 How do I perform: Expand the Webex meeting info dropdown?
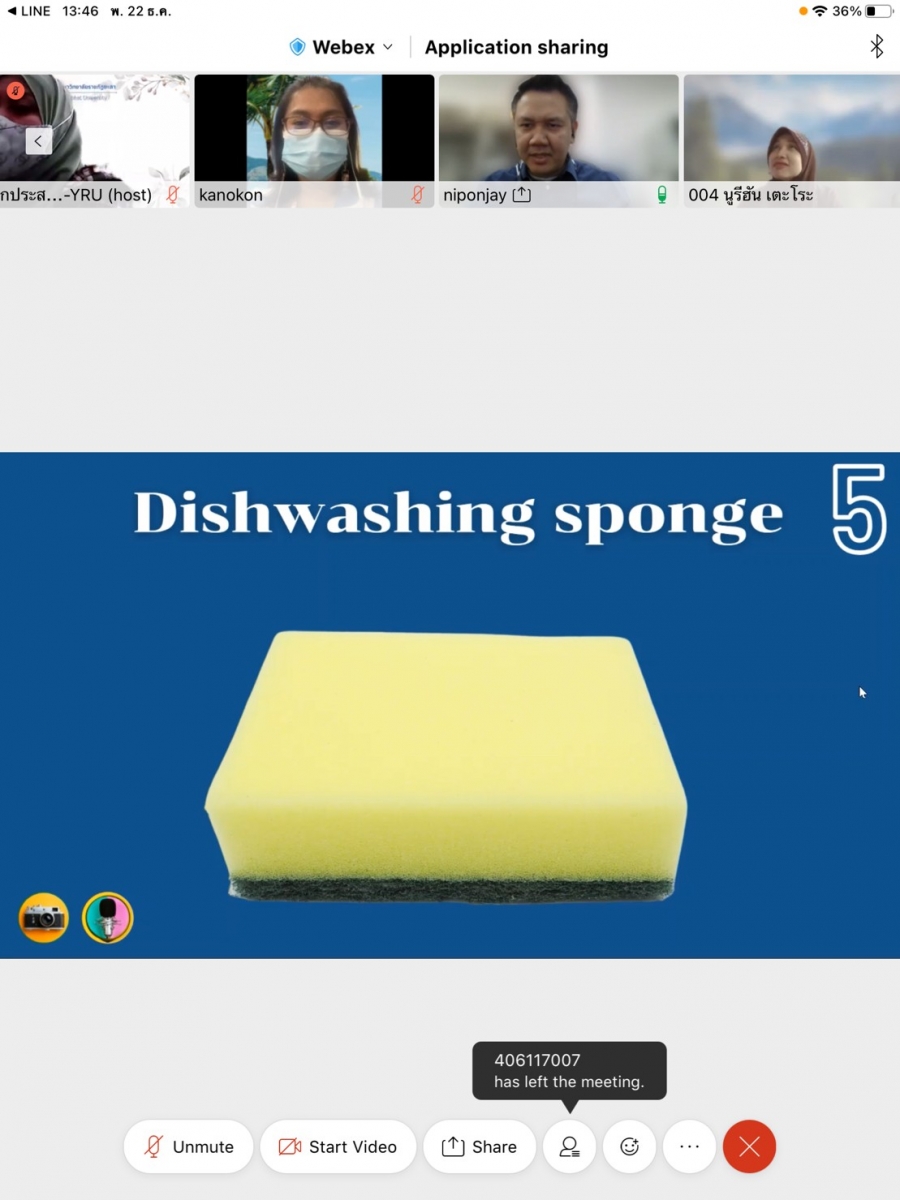click(x=342, y=47)
